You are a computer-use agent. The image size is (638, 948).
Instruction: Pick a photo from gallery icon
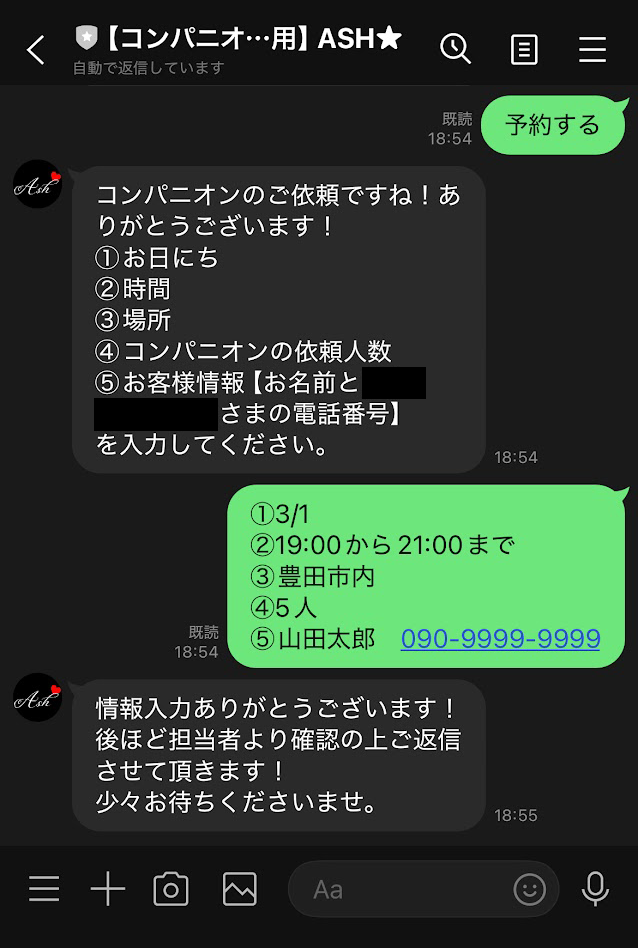coord(240,889)
